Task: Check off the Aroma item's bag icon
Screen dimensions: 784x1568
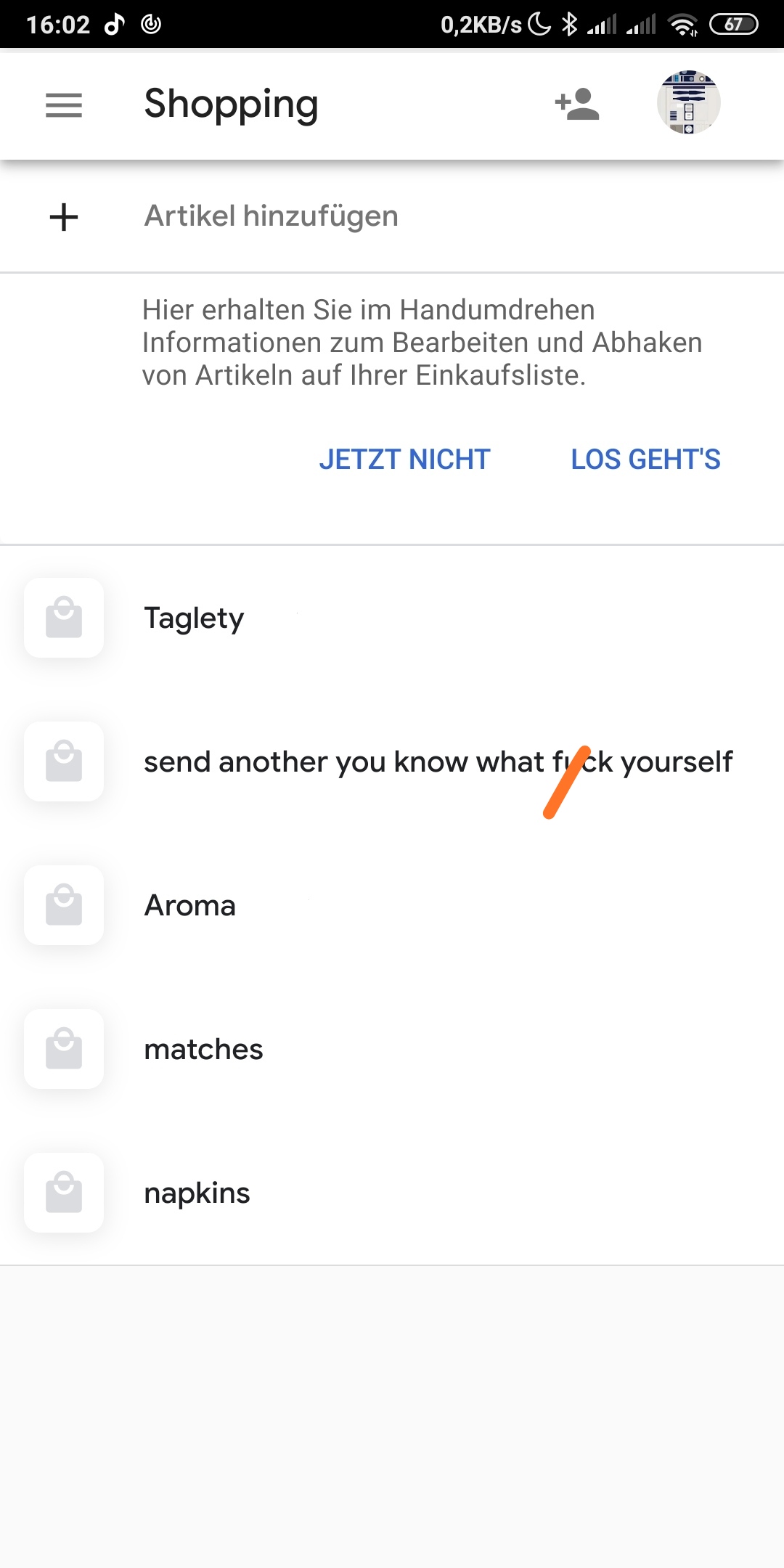Action: click(x=64, y=905)
